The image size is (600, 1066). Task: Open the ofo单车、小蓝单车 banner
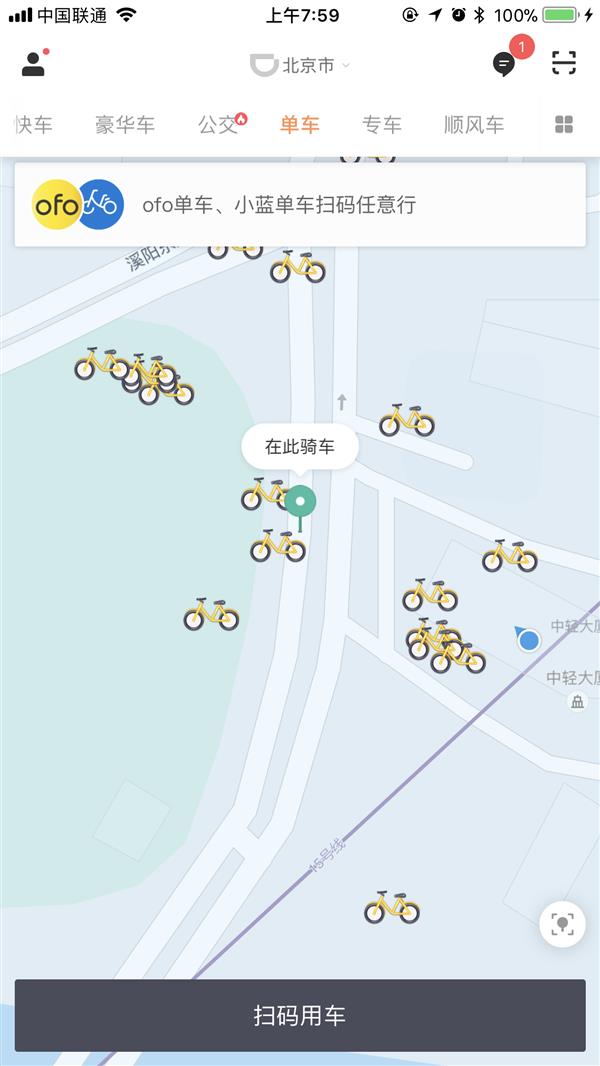coord(300,205)
